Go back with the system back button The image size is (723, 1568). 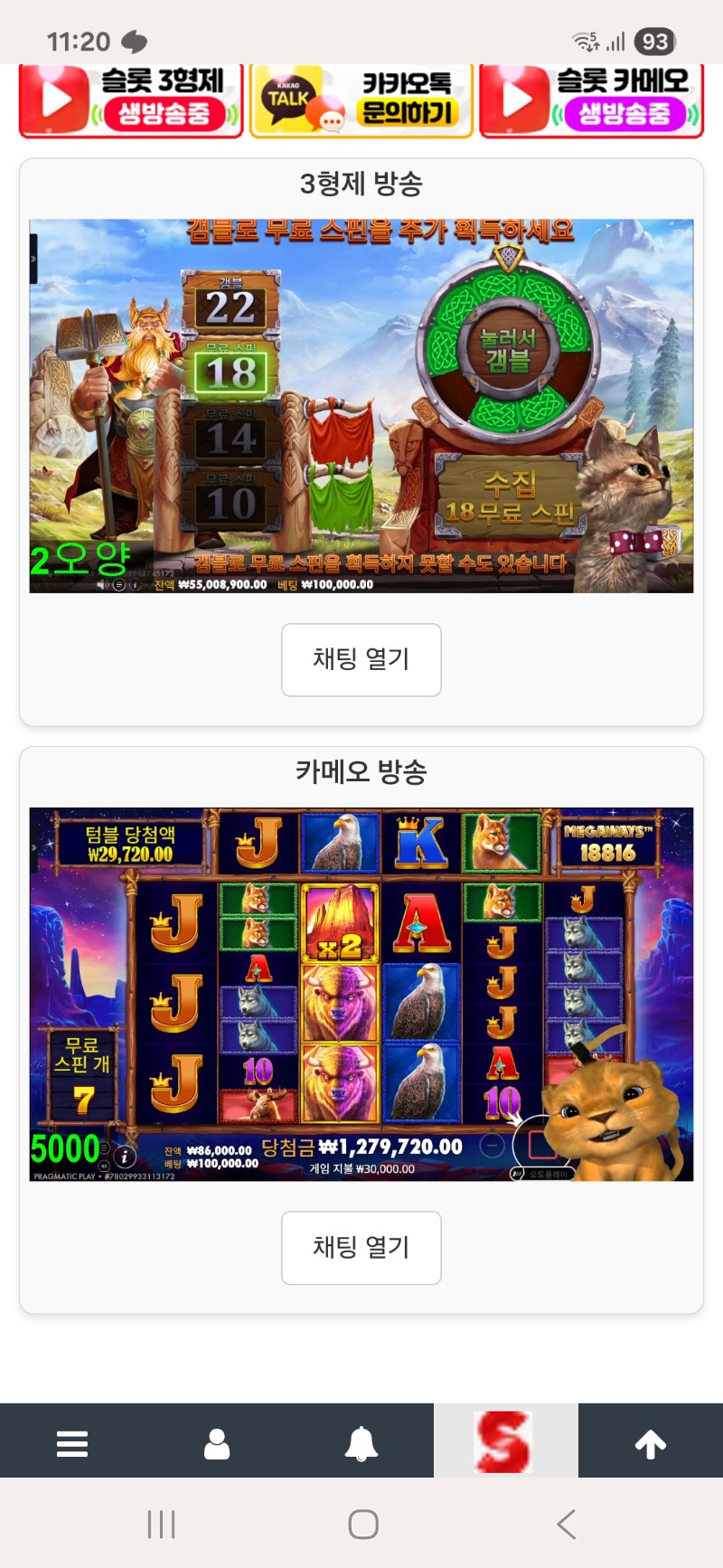click(567, 1525)
